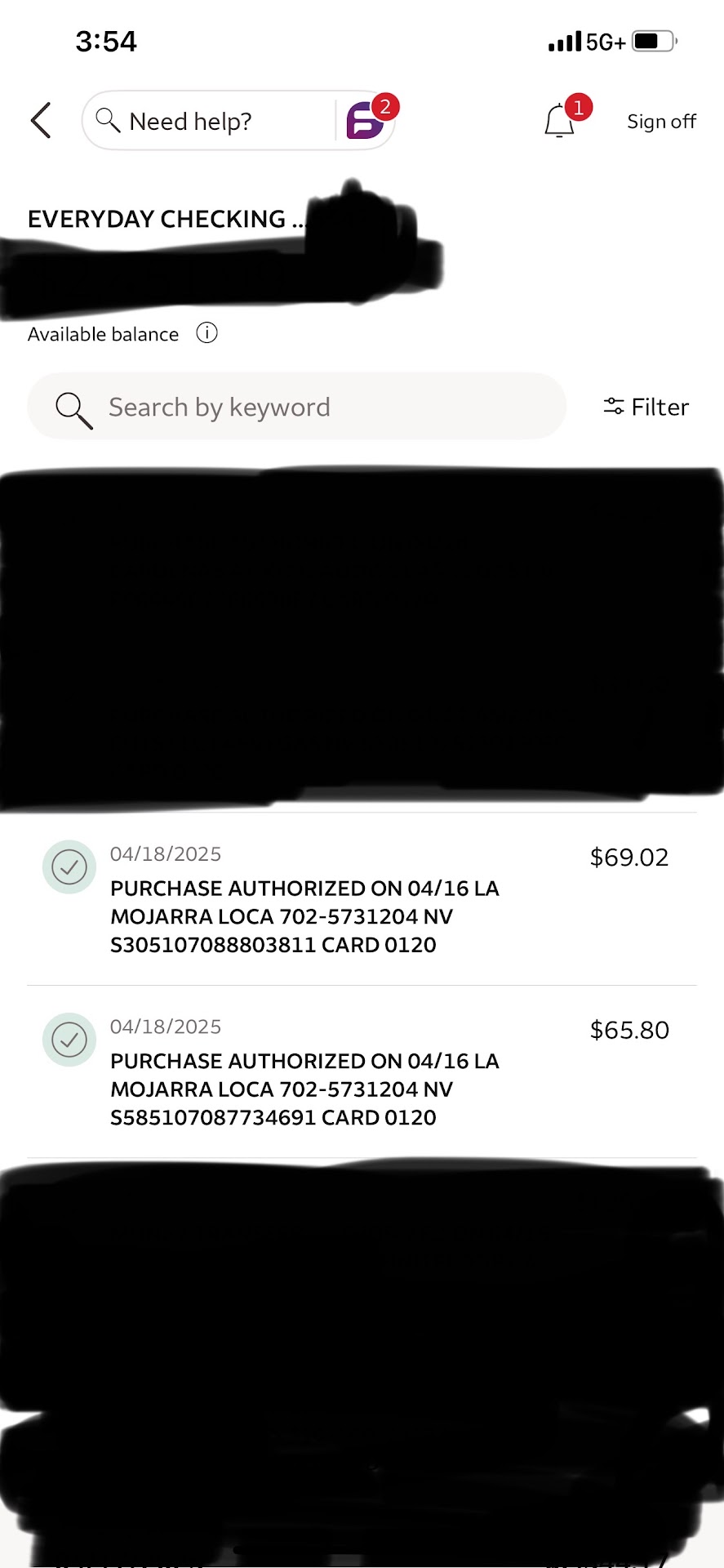
Task: Go back using the back arrow
Action: click(x=41, y=121)
